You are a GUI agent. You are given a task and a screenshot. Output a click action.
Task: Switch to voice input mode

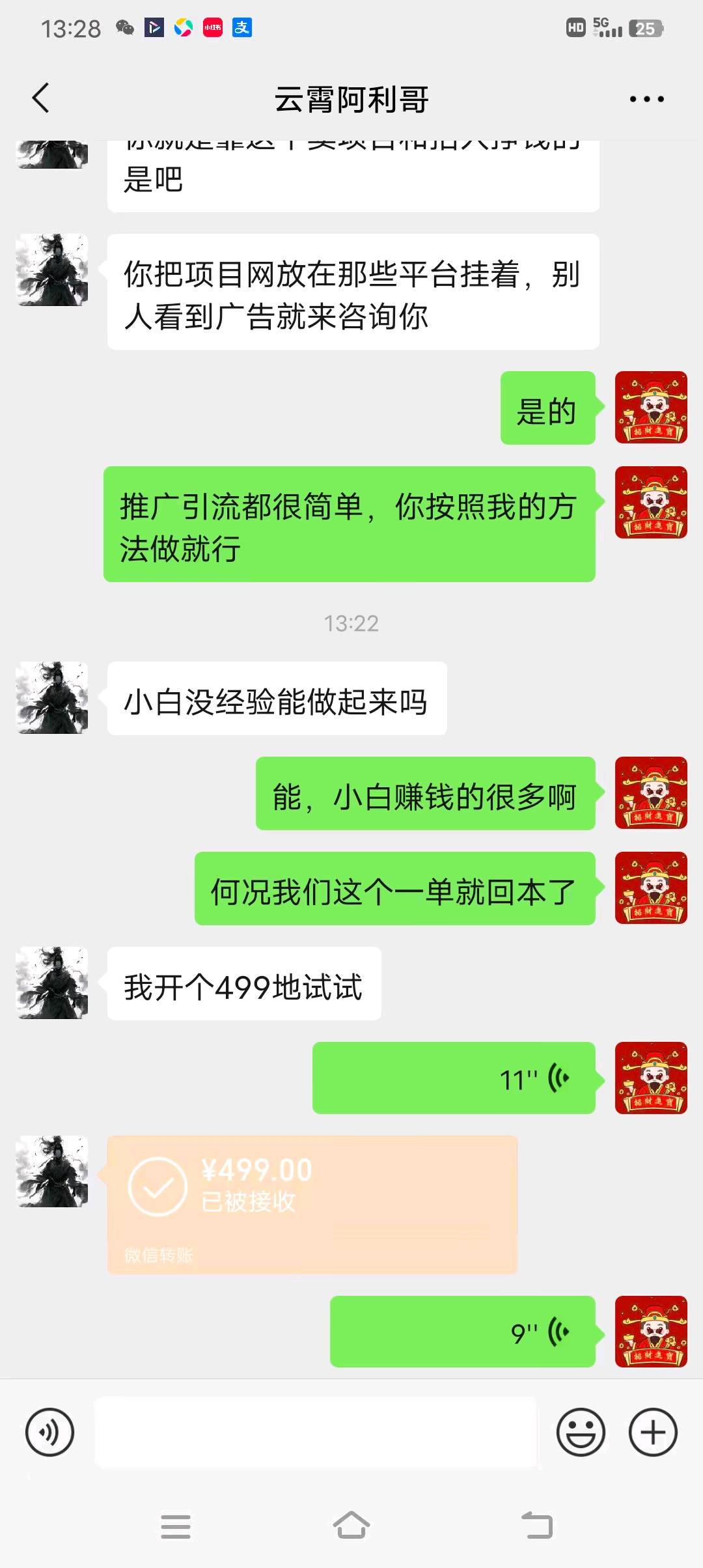[x=49, y=1432]
